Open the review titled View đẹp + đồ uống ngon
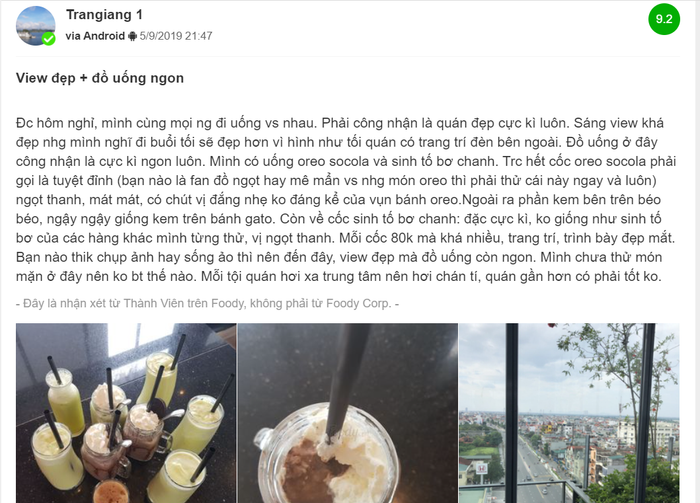This screenshot has width=700, height=503. tap(100, 78)
